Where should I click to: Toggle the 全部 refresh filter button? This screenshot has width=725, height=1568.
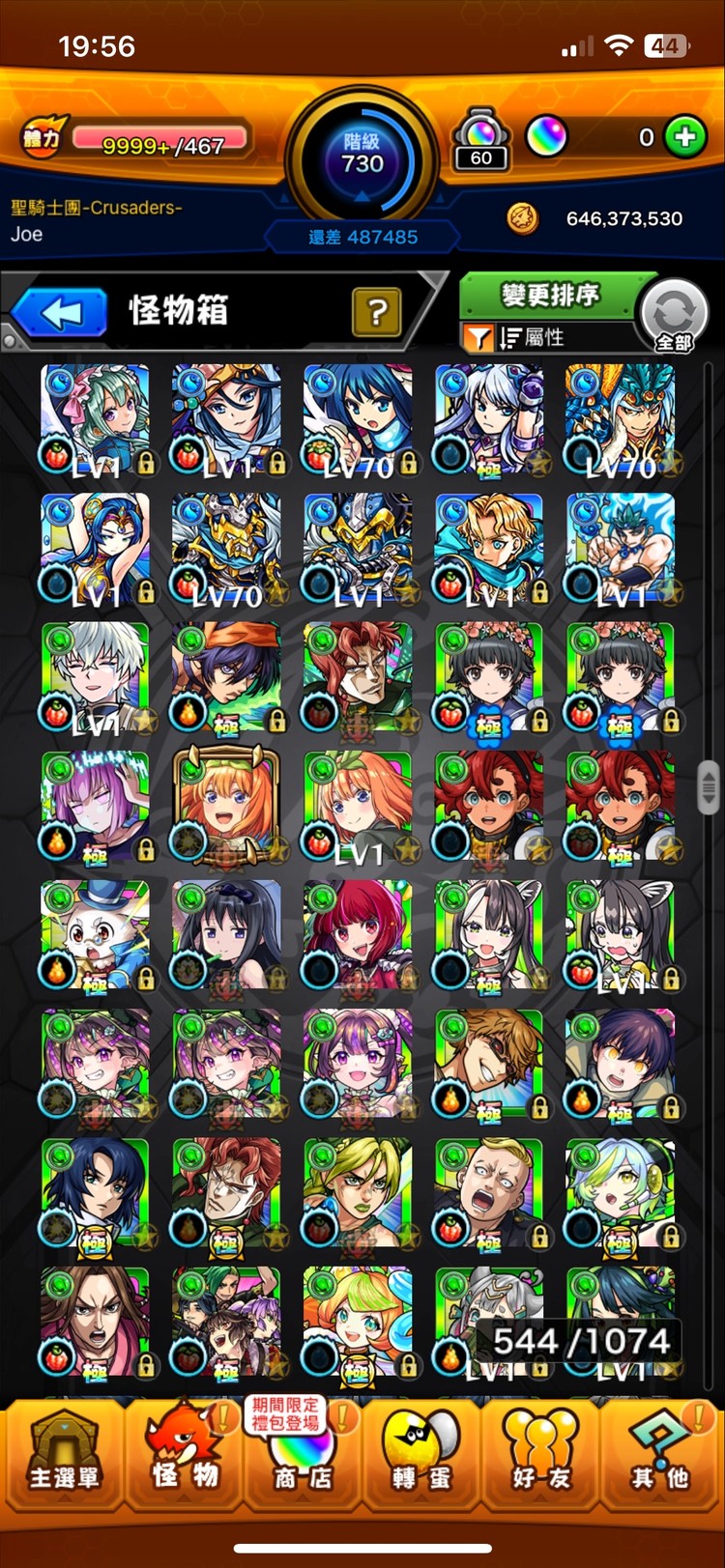coord(674,316)
